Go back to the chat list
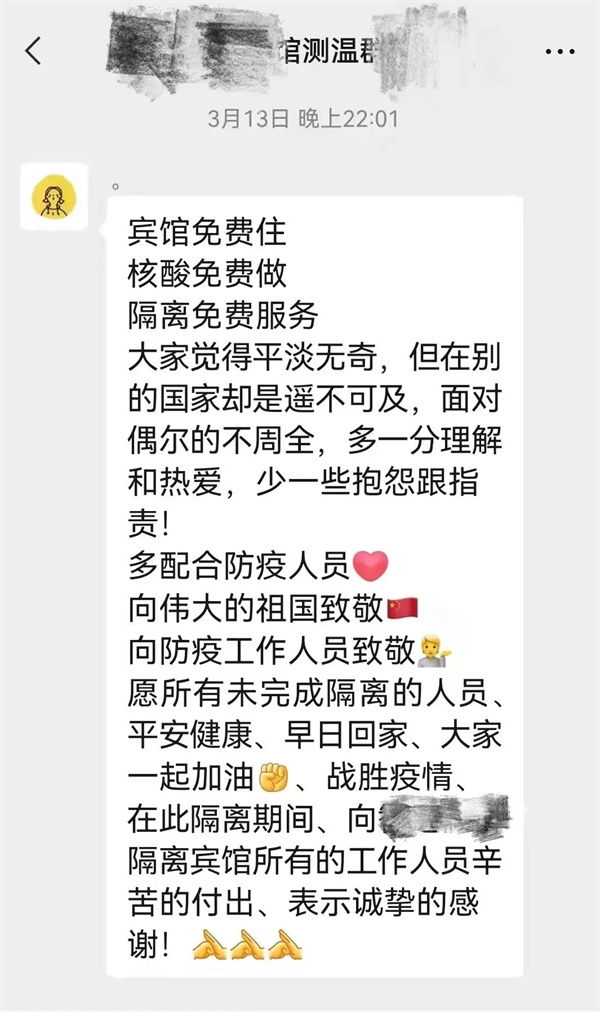Image resolution: width=600 pixels, height=1012 pixels. 34,51
